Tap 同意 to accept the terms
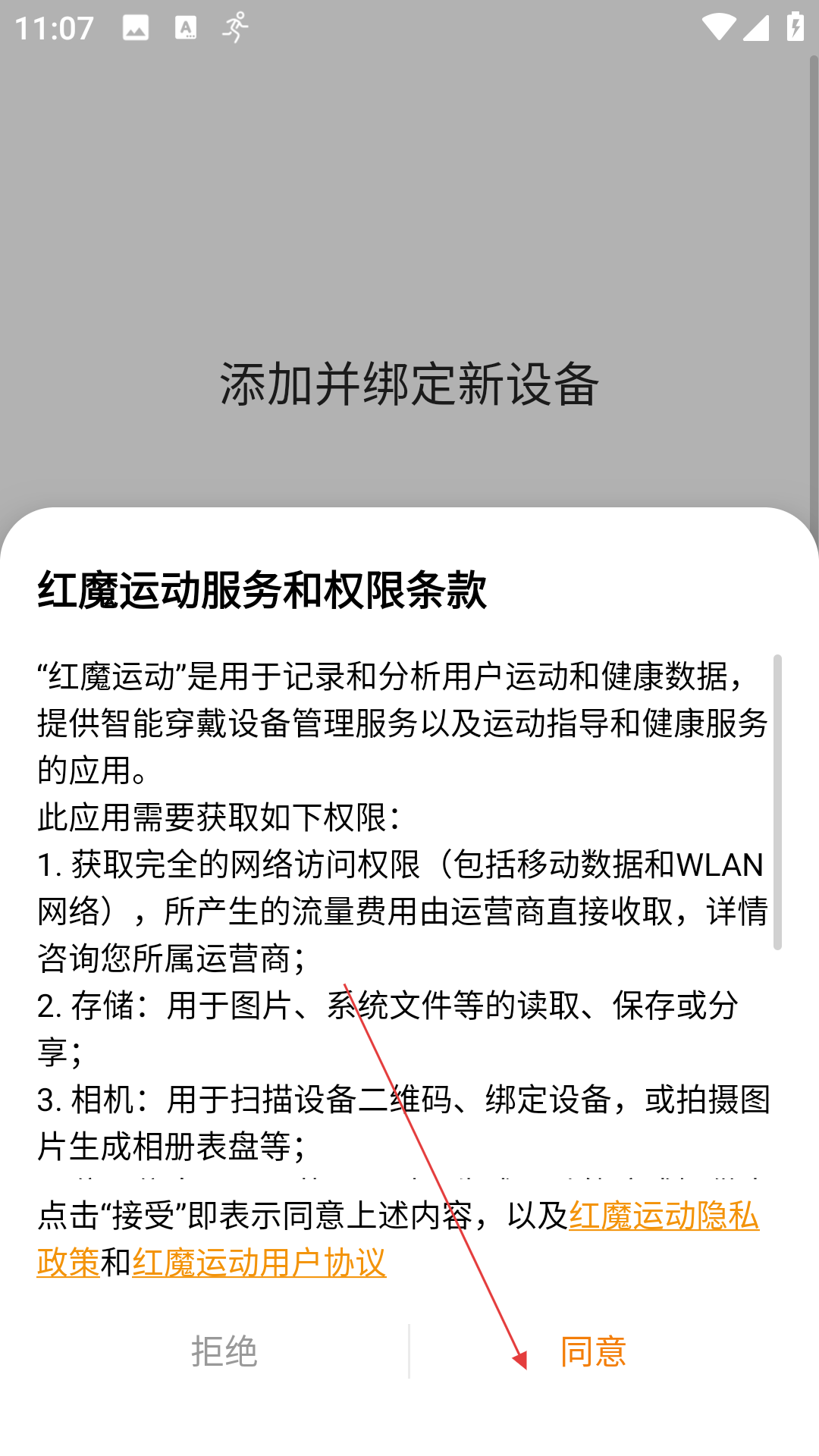This screenshot has height=1456, width=819. tap(593, 1351)
